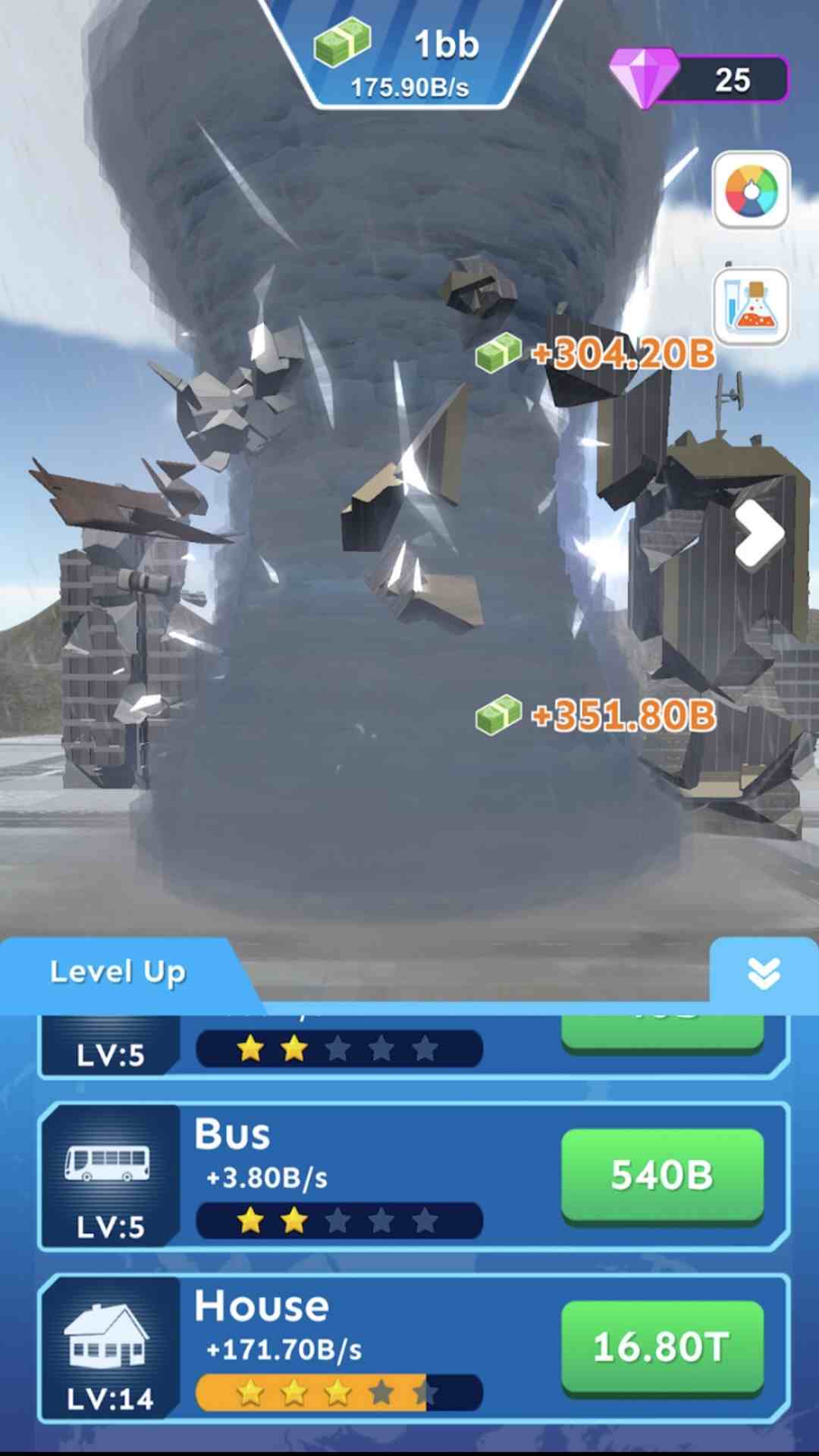Image resolution: width=819 pixels, height=1456 pixels.
Task: Open the lab flask boosts
Action: click(751, 307)
